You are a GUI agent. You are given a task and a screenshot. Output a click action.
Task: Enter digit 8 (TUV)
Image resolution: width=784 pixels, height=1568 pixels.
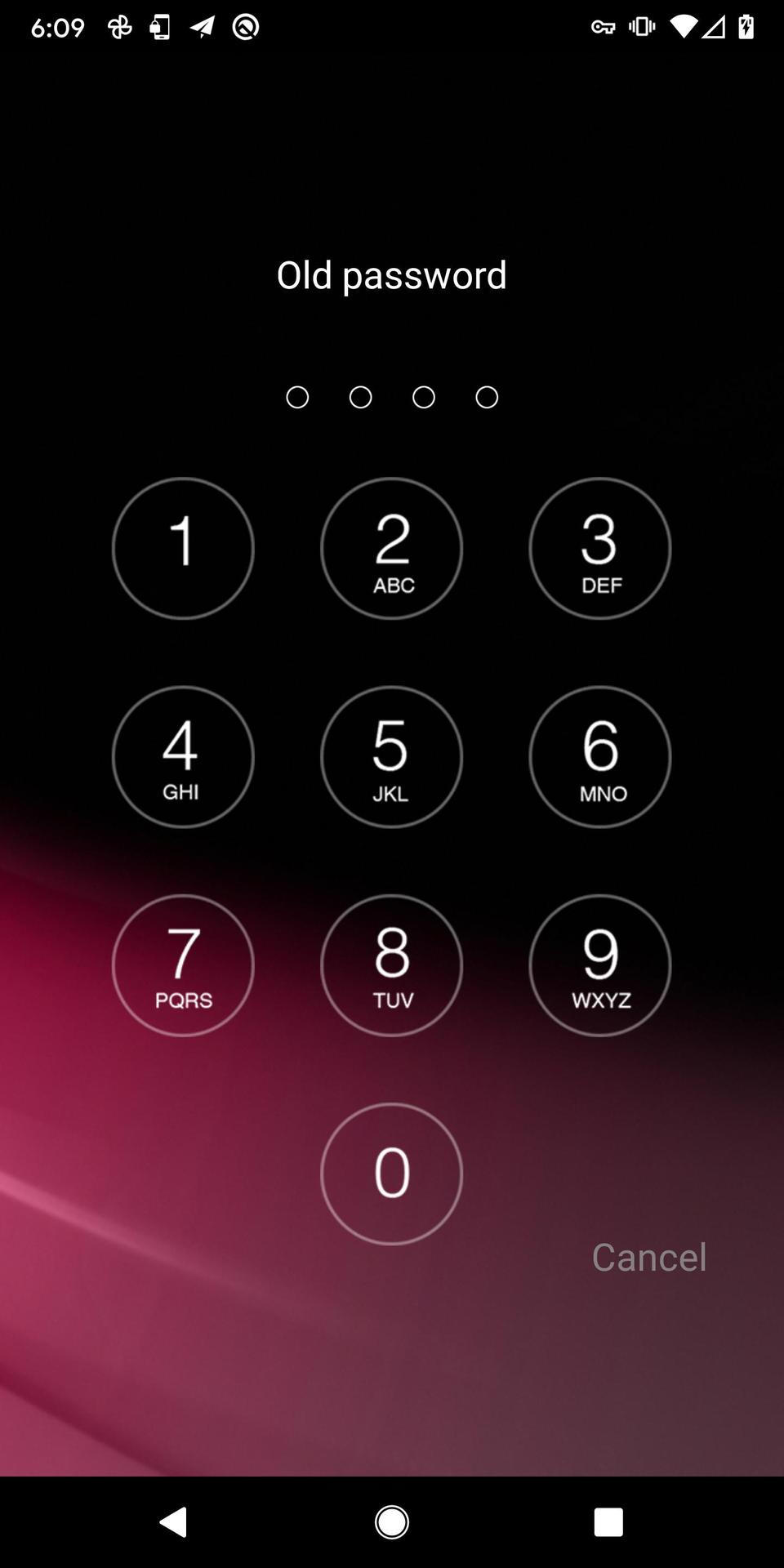click(391, 965)
